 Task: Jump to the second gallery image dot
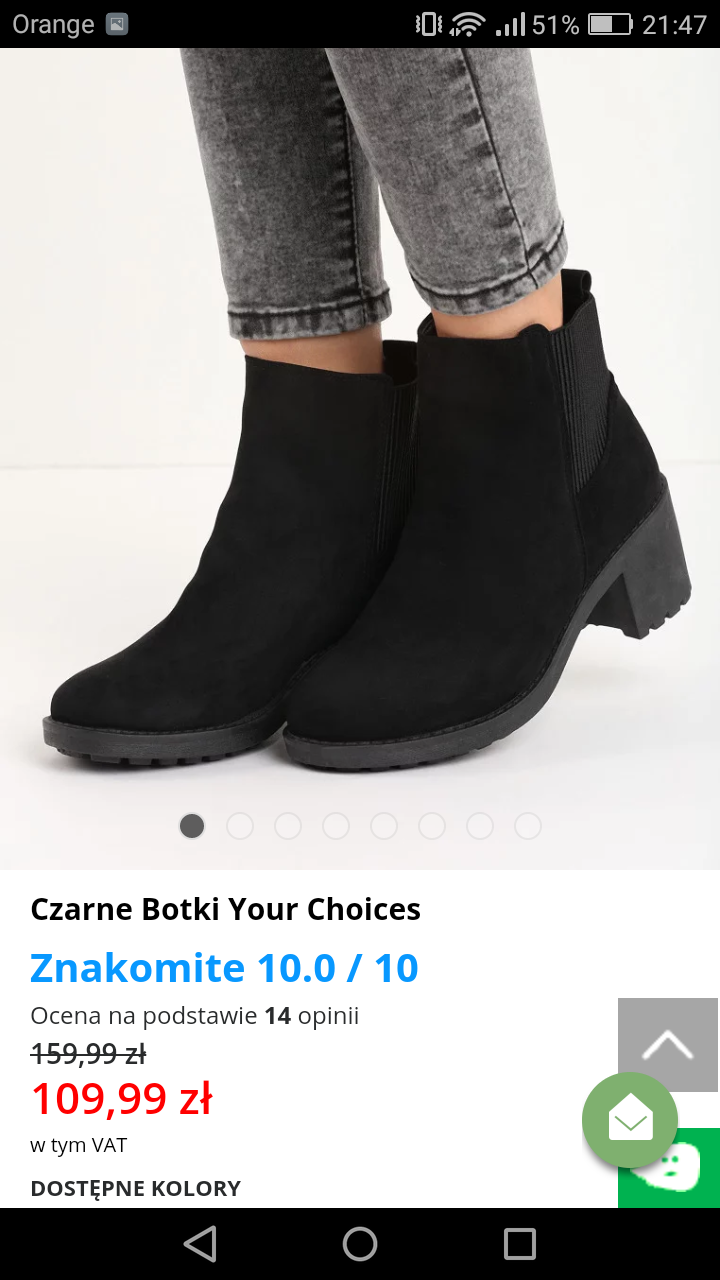tap(240, 826)
